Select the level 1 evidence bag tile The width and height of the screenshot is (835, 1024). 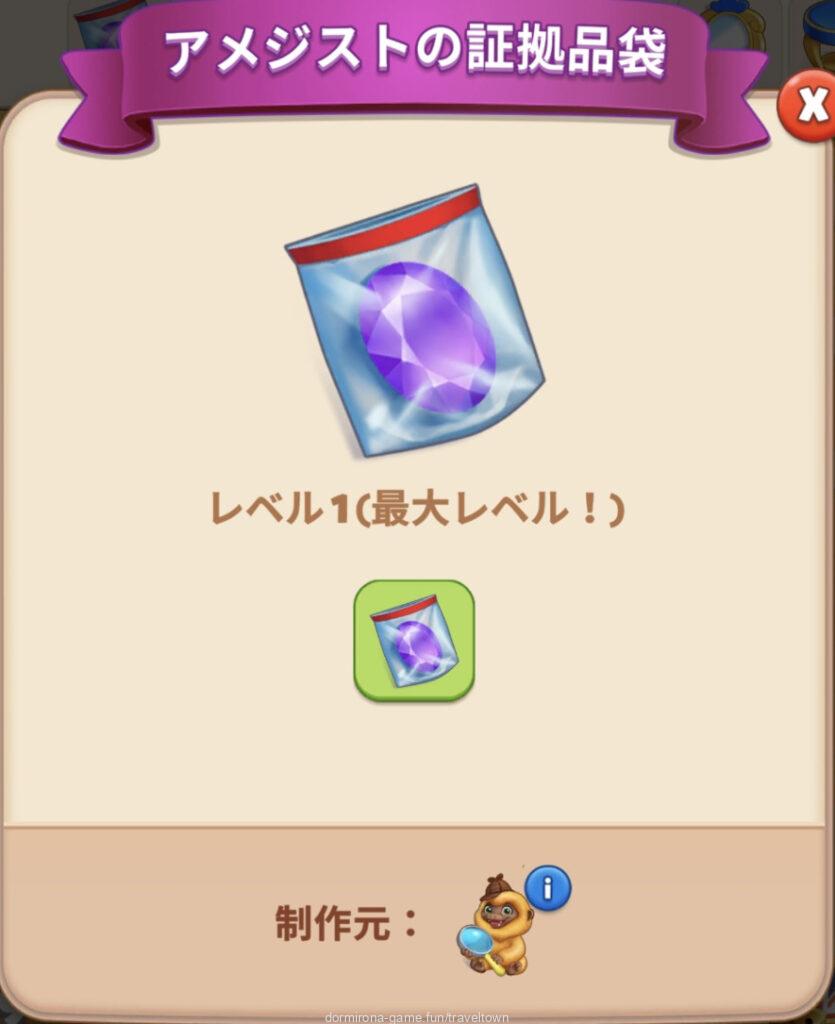coord(414,640)
